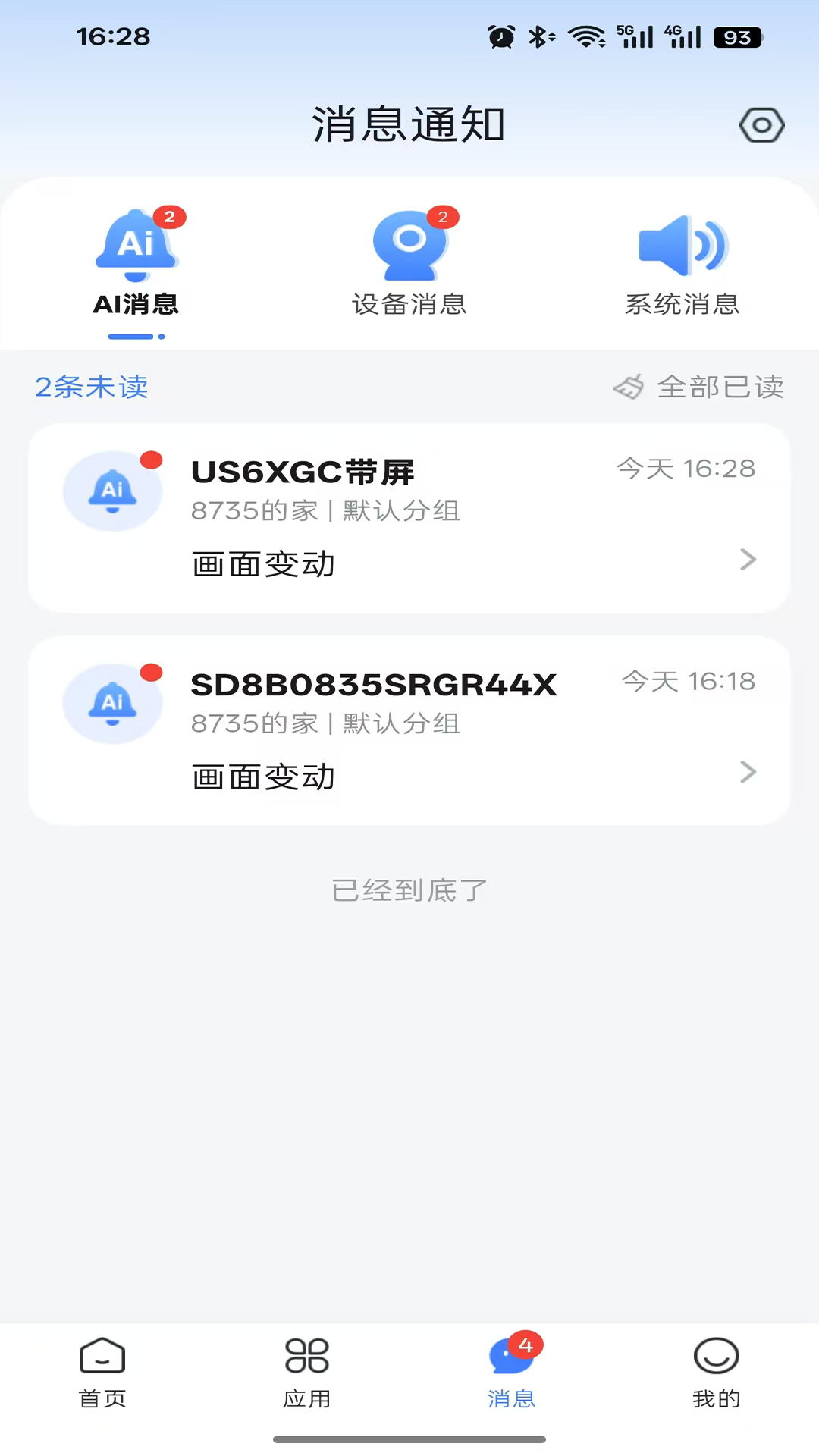Screen dimensions: 819x1456
Task: Click the speaker icon for 系统消息
Action: pyautogui.click(x=682, y=246)
